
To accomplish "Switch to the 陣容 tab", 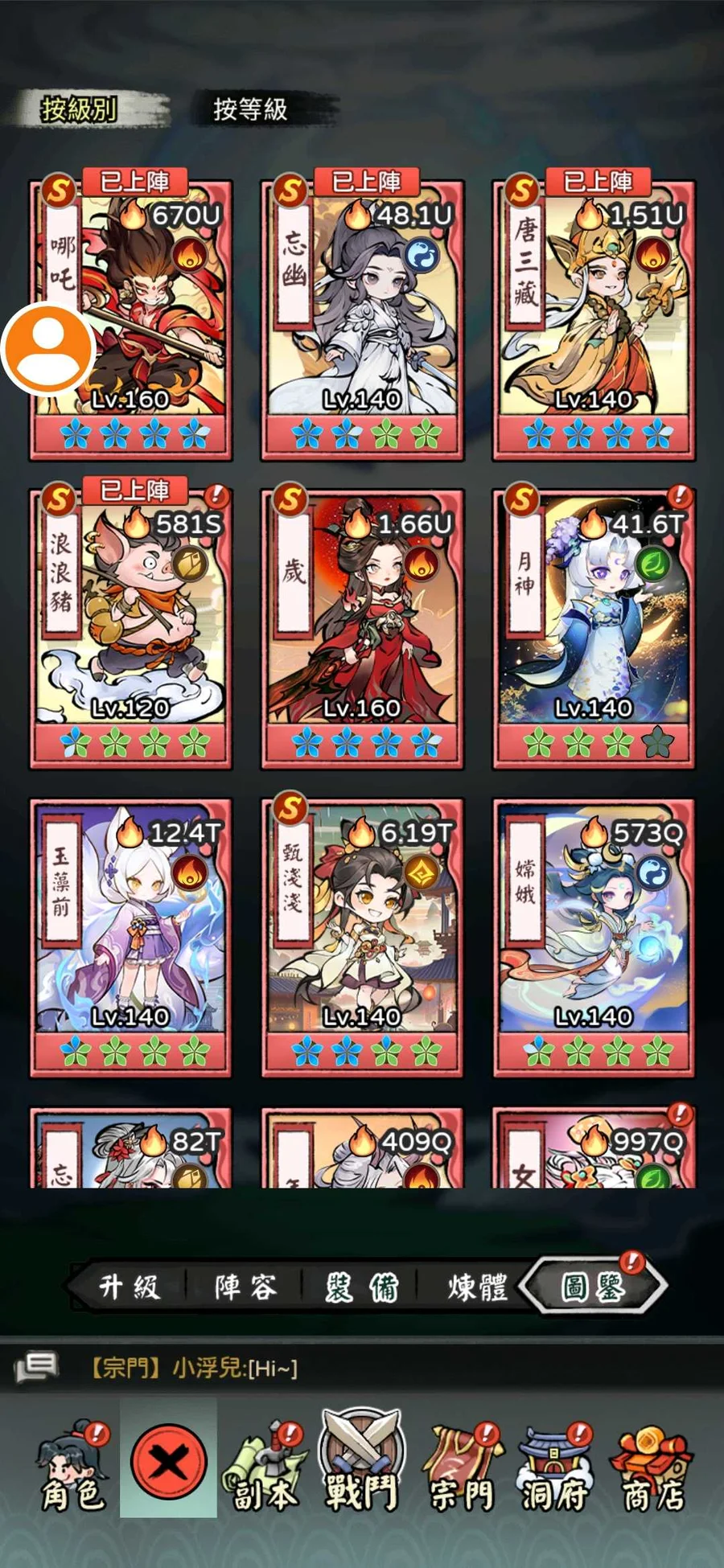I will (245, 1287).
